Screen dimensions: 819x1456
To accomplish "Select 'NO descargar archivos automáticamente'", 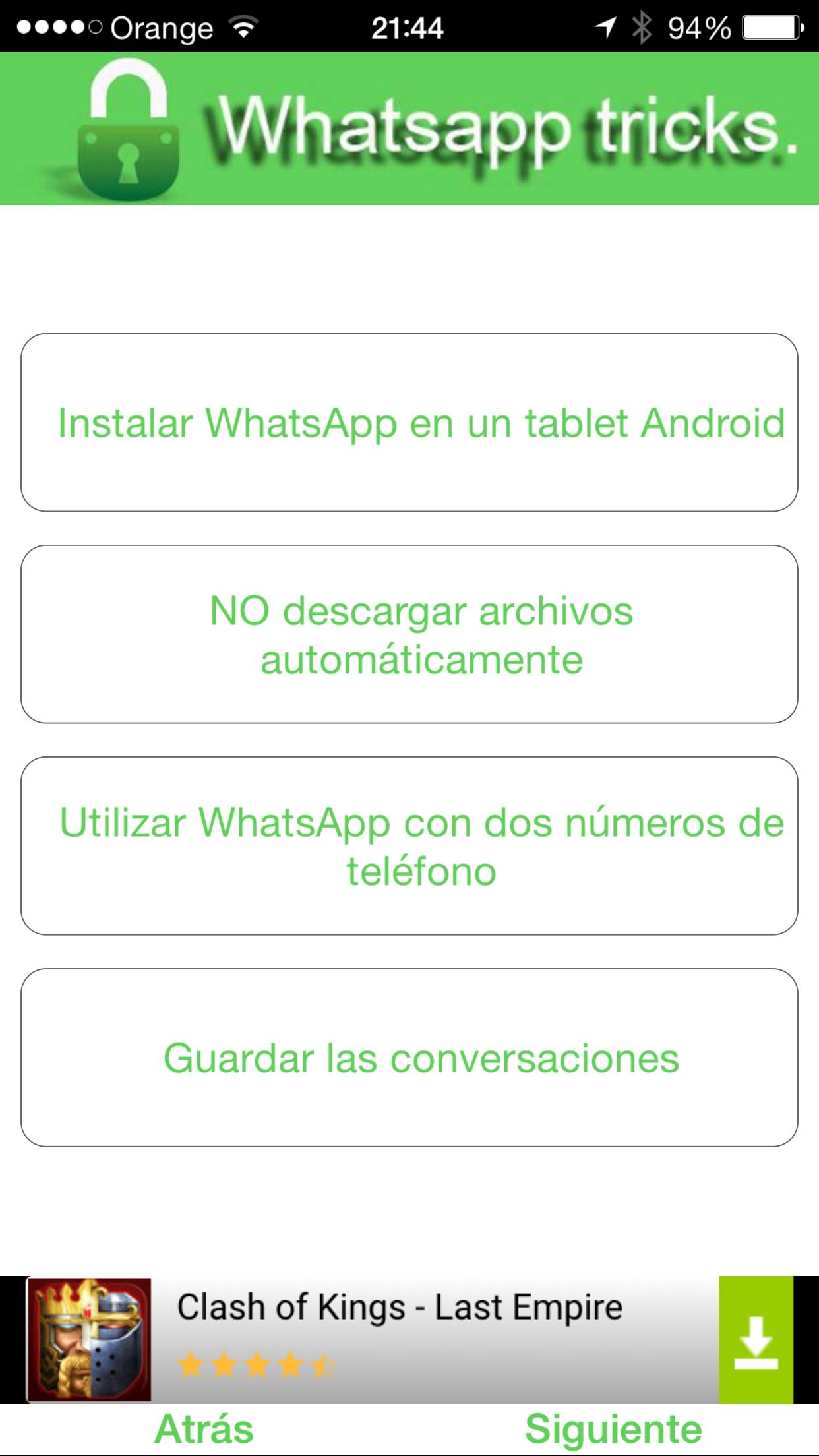I will [409, 633].
